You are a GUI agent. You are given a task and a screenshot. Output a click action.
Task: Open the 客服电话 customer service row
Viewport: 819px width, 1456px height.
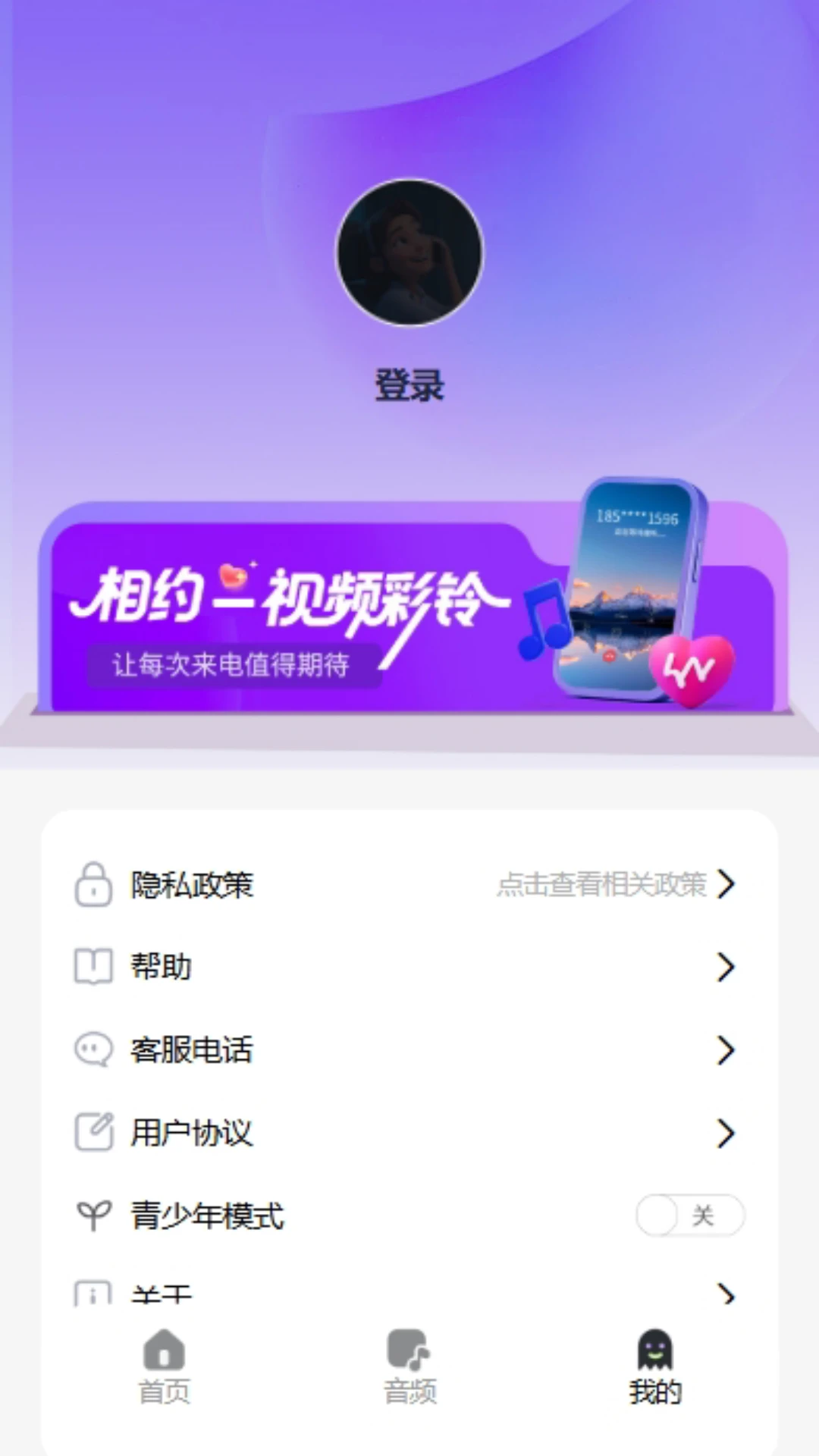(x=409, y=1050)
